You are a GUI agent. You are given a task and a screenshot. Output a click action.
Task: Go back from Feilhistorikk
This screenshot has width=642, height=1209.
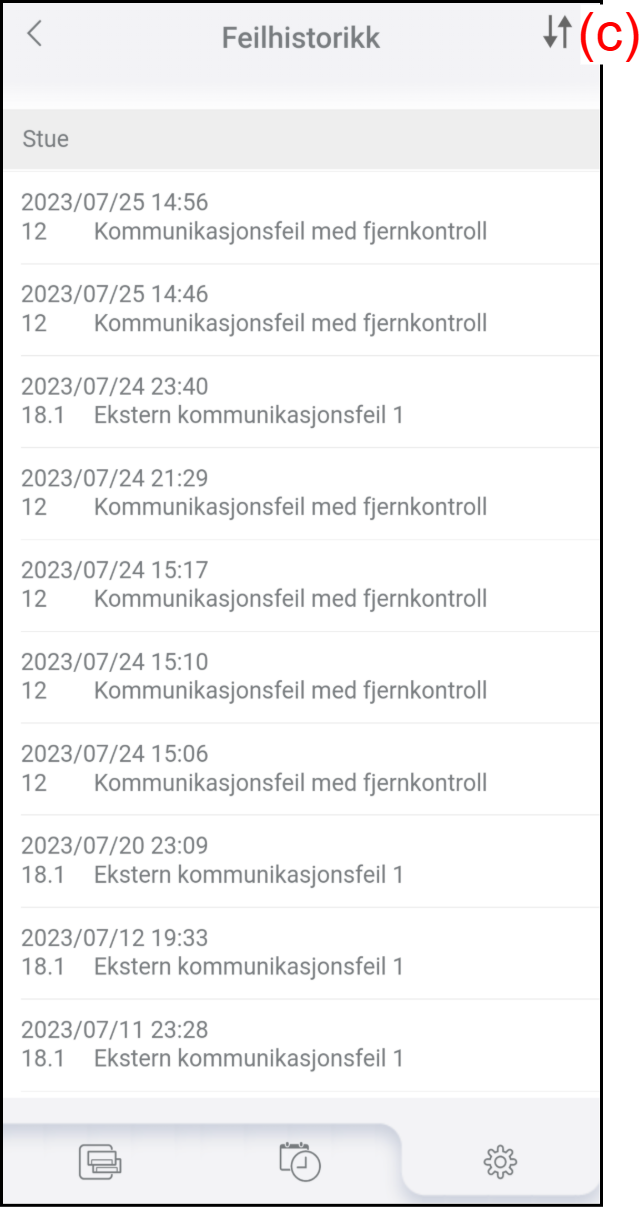coord(35,34)
